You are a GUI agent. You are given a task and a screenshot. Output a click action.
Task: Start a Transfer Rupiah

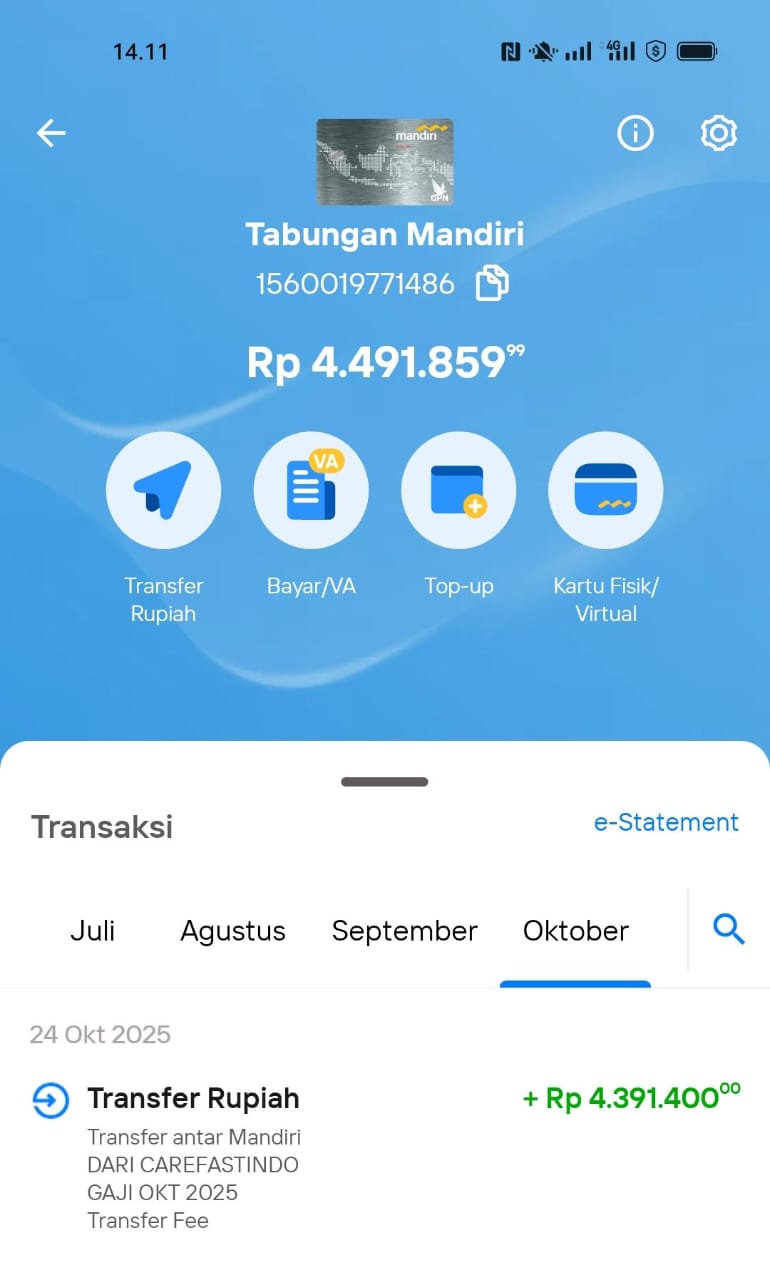point(164,491)
